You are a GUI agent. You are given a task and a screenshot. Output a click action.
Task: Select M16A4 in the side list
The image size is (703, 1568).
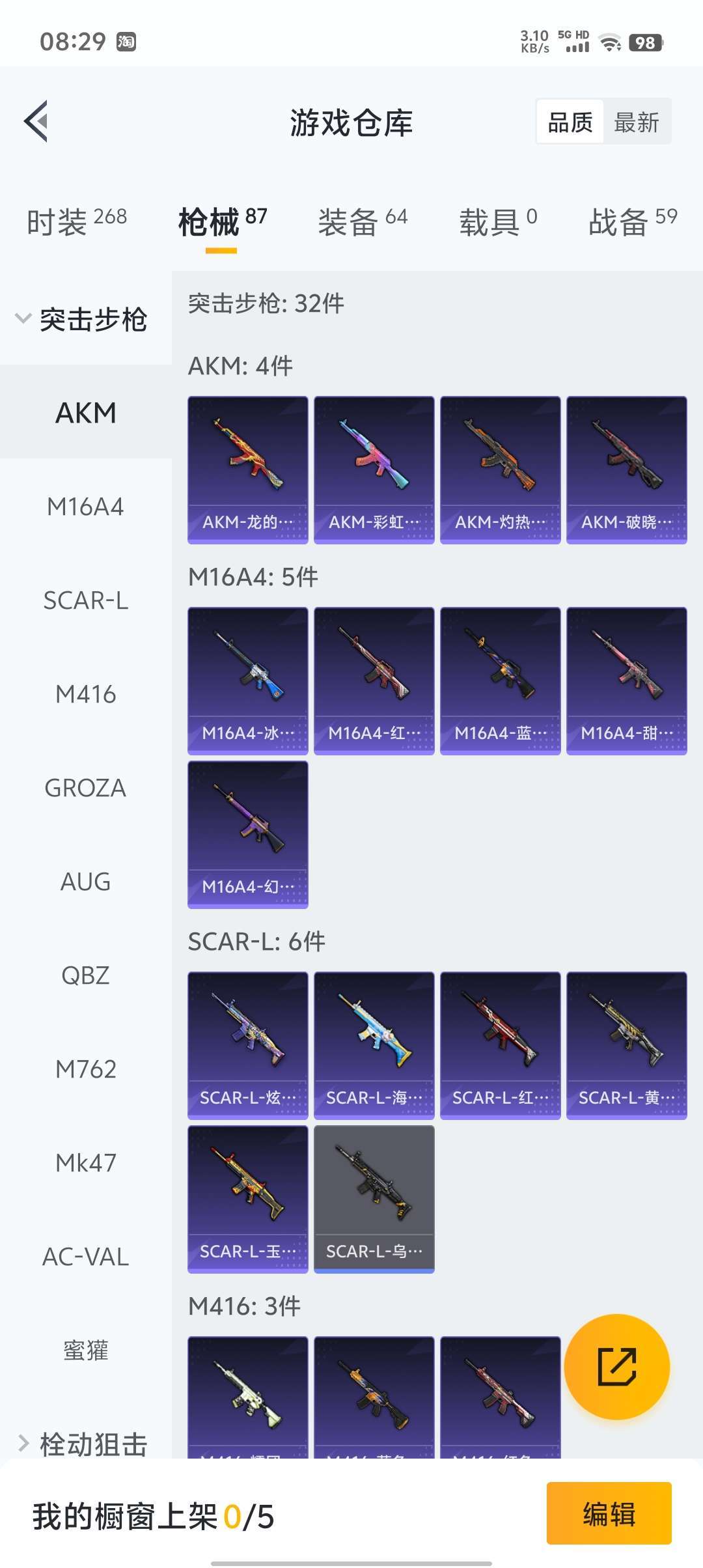point(85,507)
